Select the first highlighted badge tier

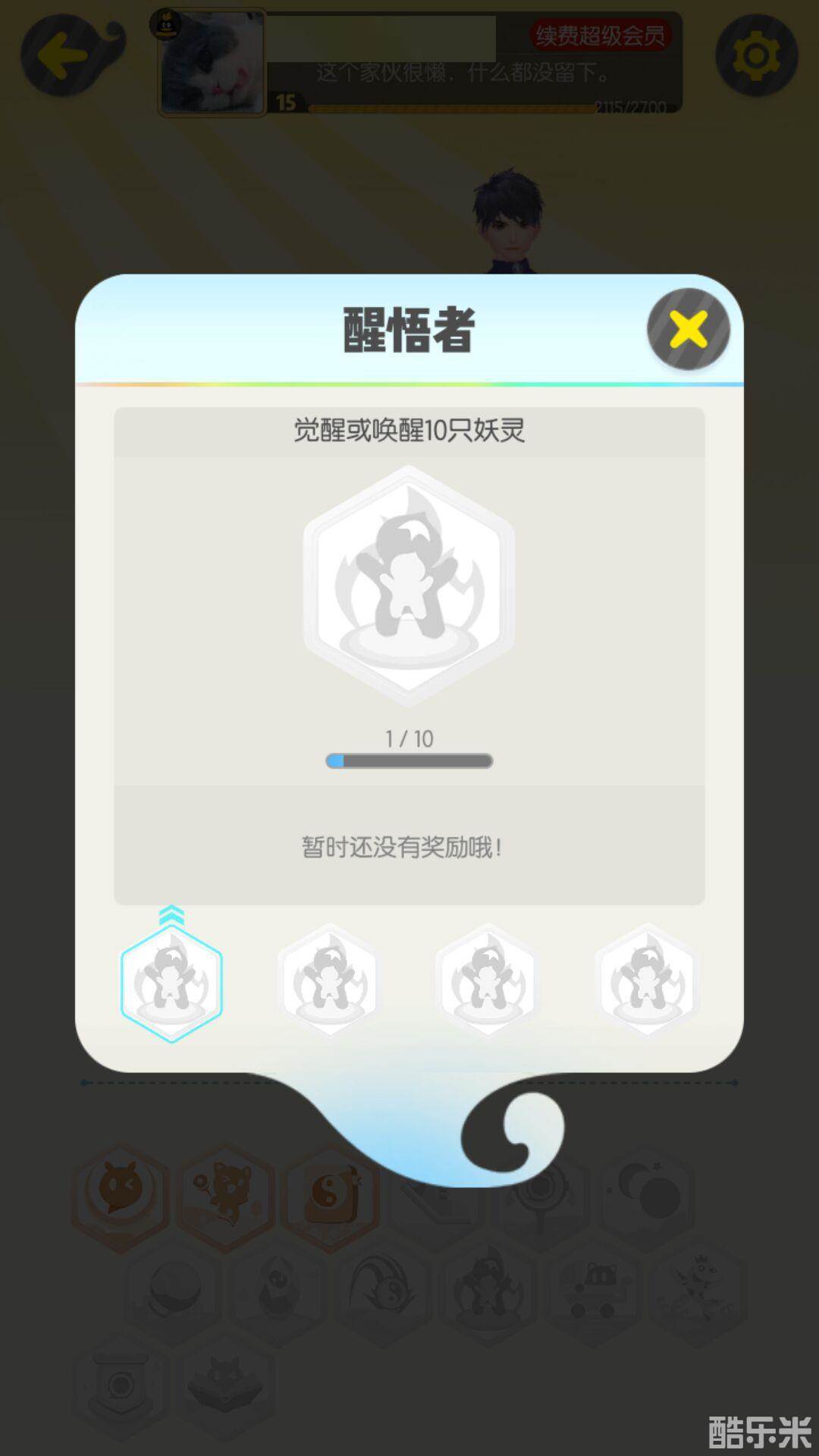(171, 983)
